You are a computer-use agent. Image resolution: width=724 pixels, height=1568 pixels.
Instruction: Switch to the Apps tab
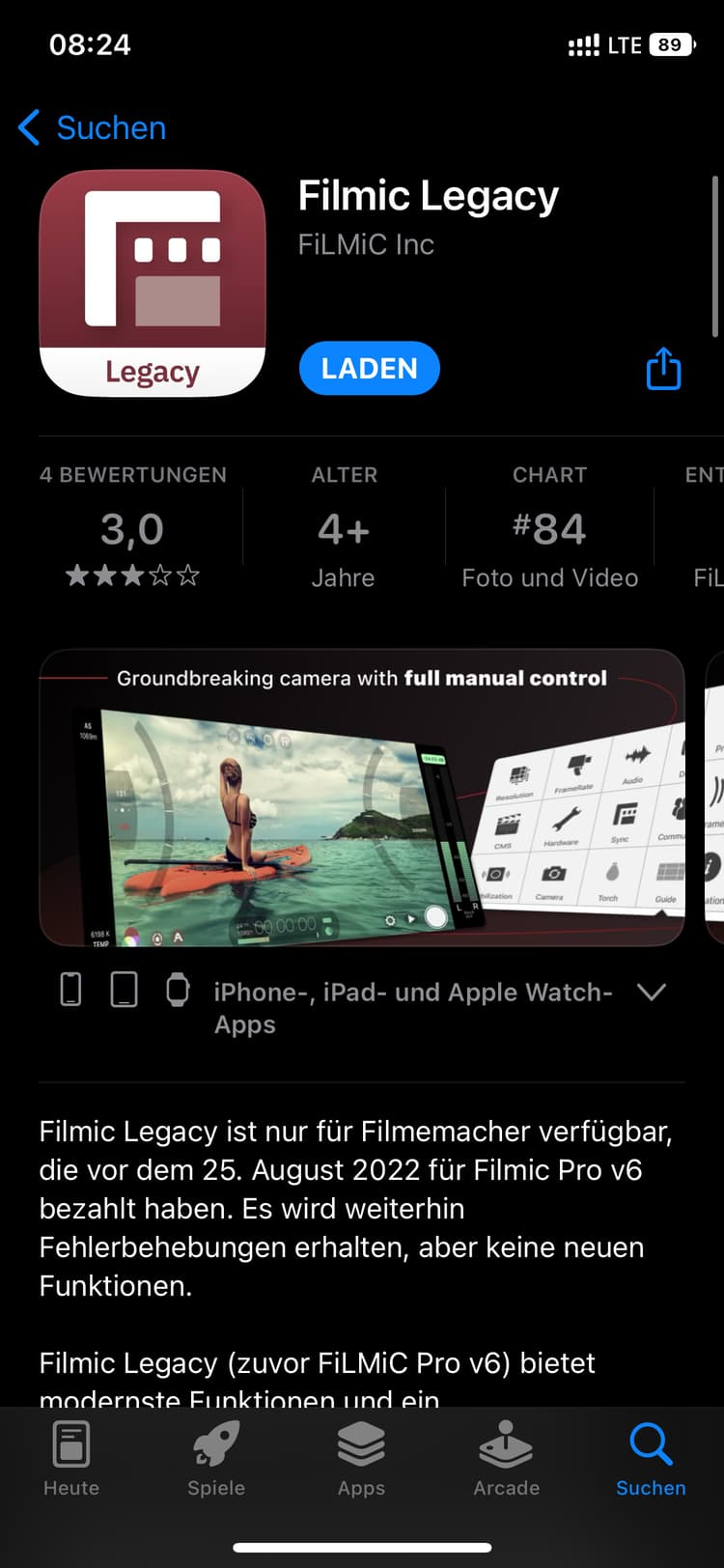point(361,1458)
